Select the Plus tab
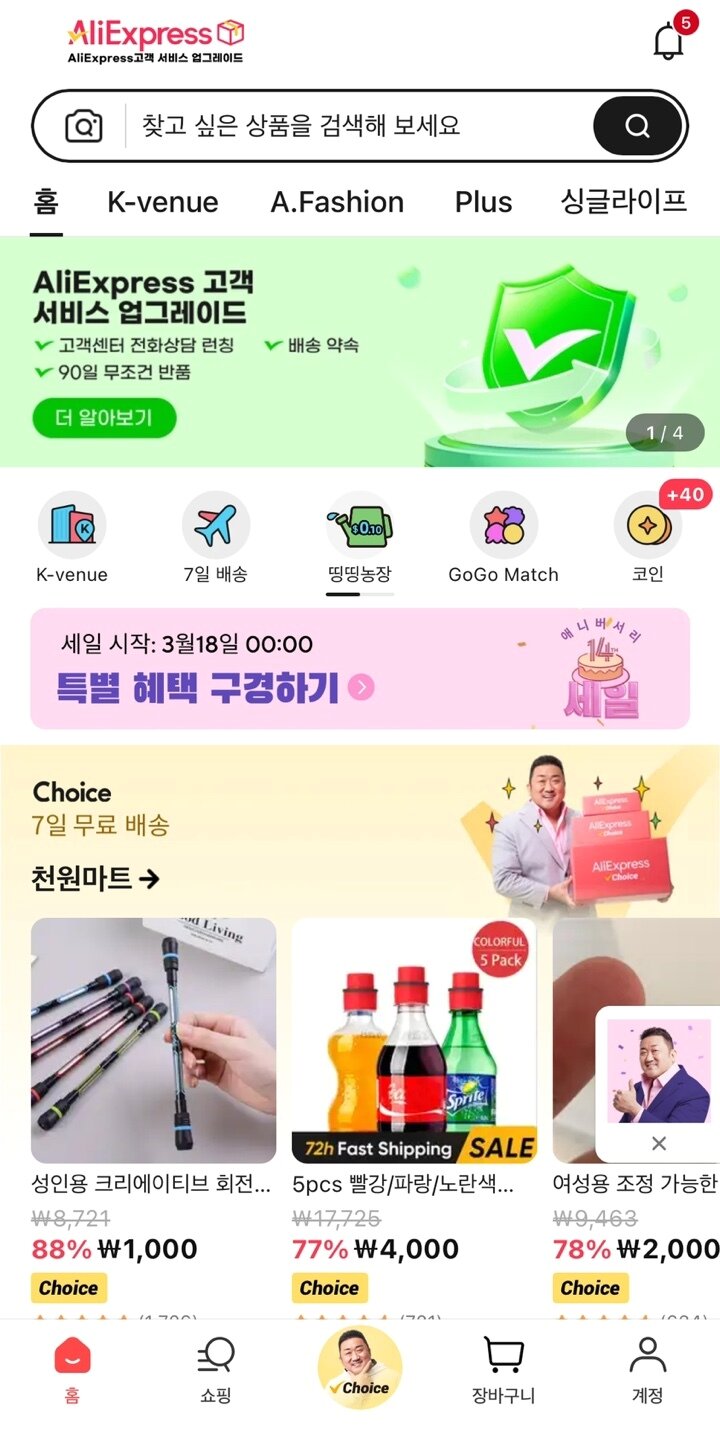 [x=484, y=202]
